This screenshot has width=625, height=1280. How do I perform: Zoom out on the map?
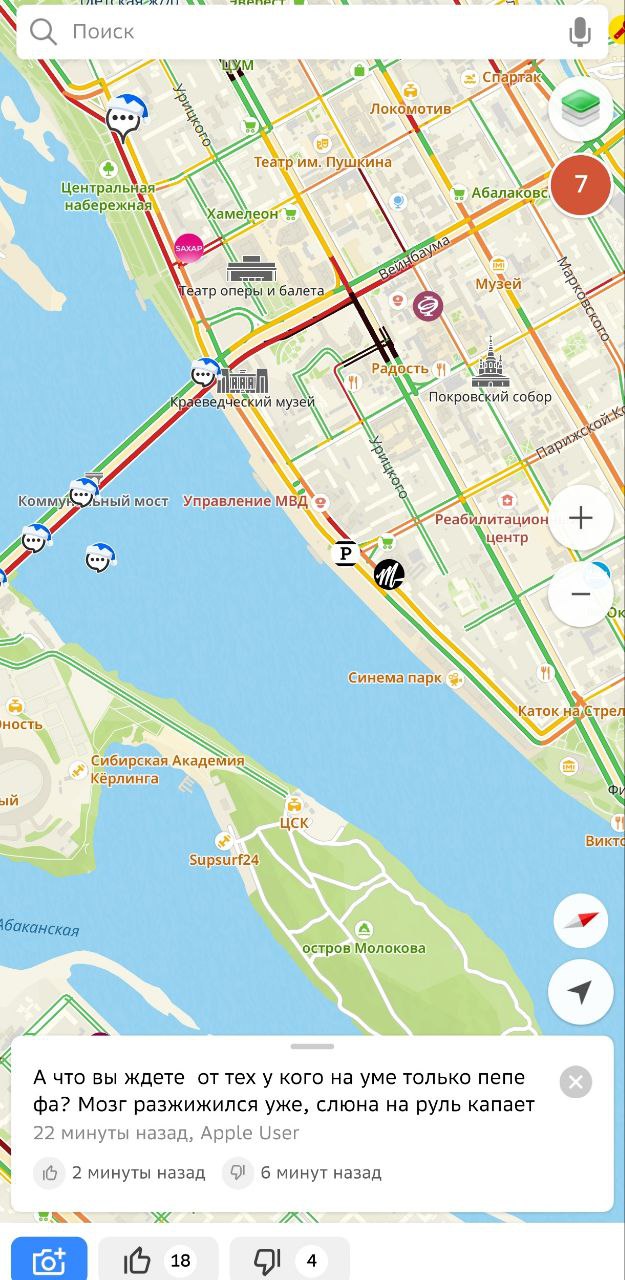(581, 594)
